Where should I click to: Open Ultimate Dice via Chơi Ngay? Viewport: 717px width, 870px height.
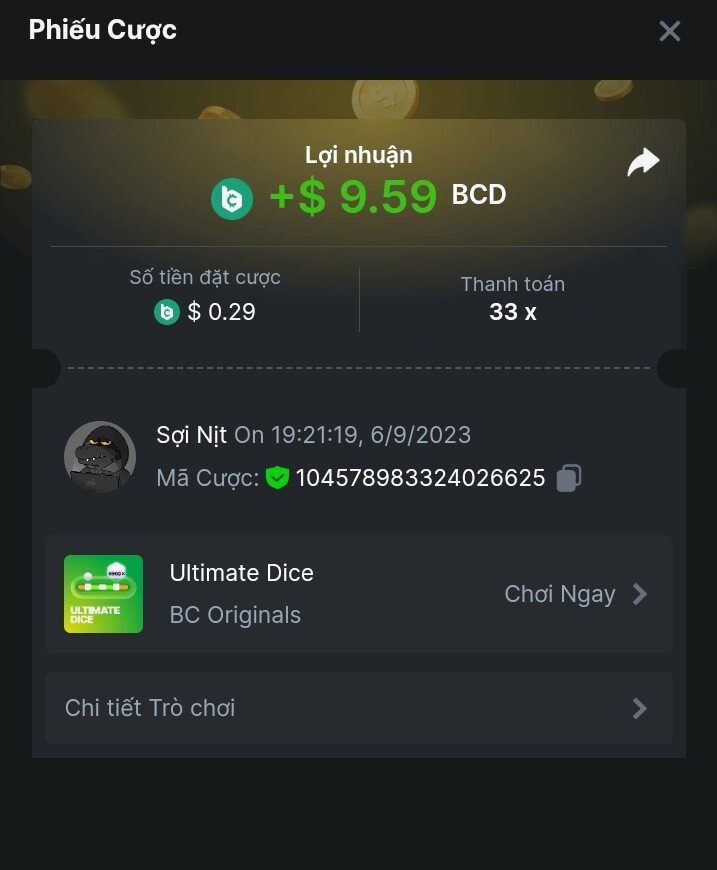(x=575, y=594)
